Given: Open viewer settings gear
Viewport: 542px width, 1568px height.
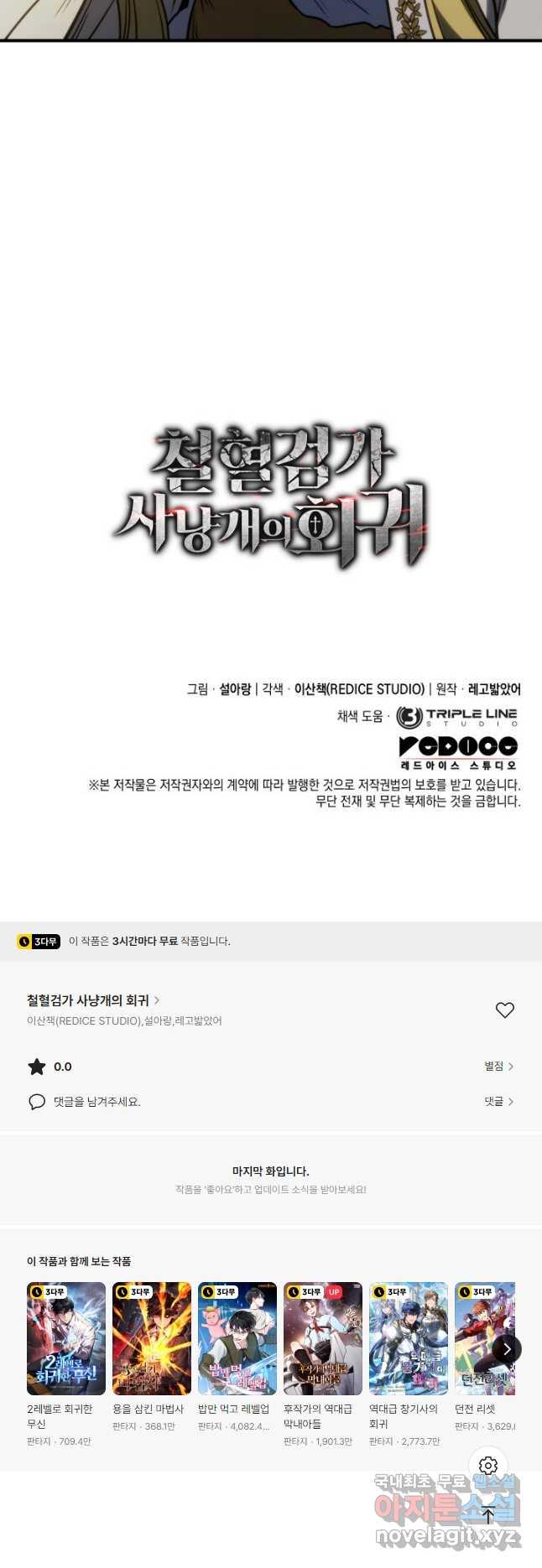Looking at the screenshot, I should click(x=488, y=1466).
